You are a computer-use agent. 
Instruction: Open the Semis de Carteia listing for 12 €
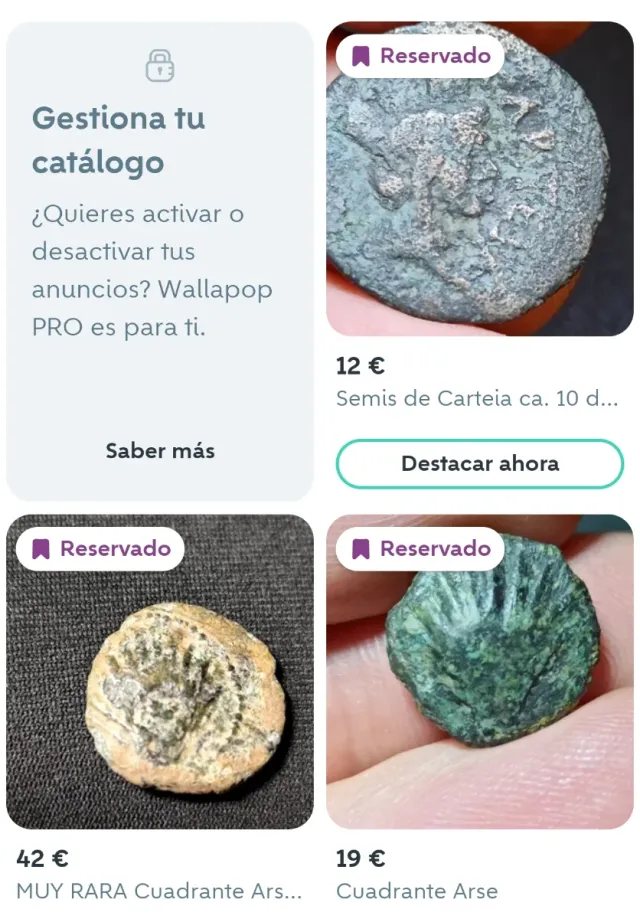[479, 180]
